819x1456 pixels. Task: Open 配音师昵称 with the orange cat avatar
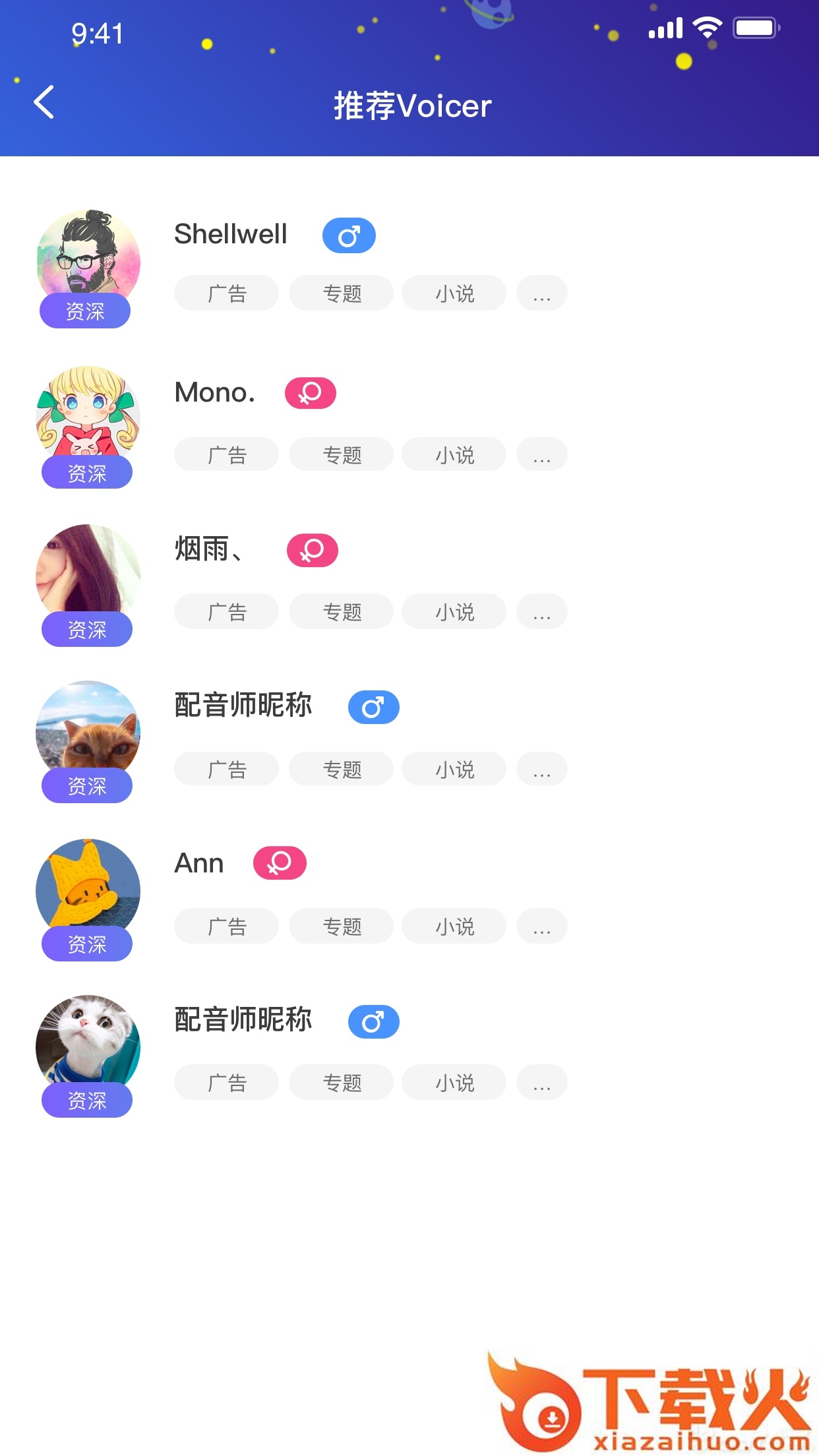(x=243, y=706)
